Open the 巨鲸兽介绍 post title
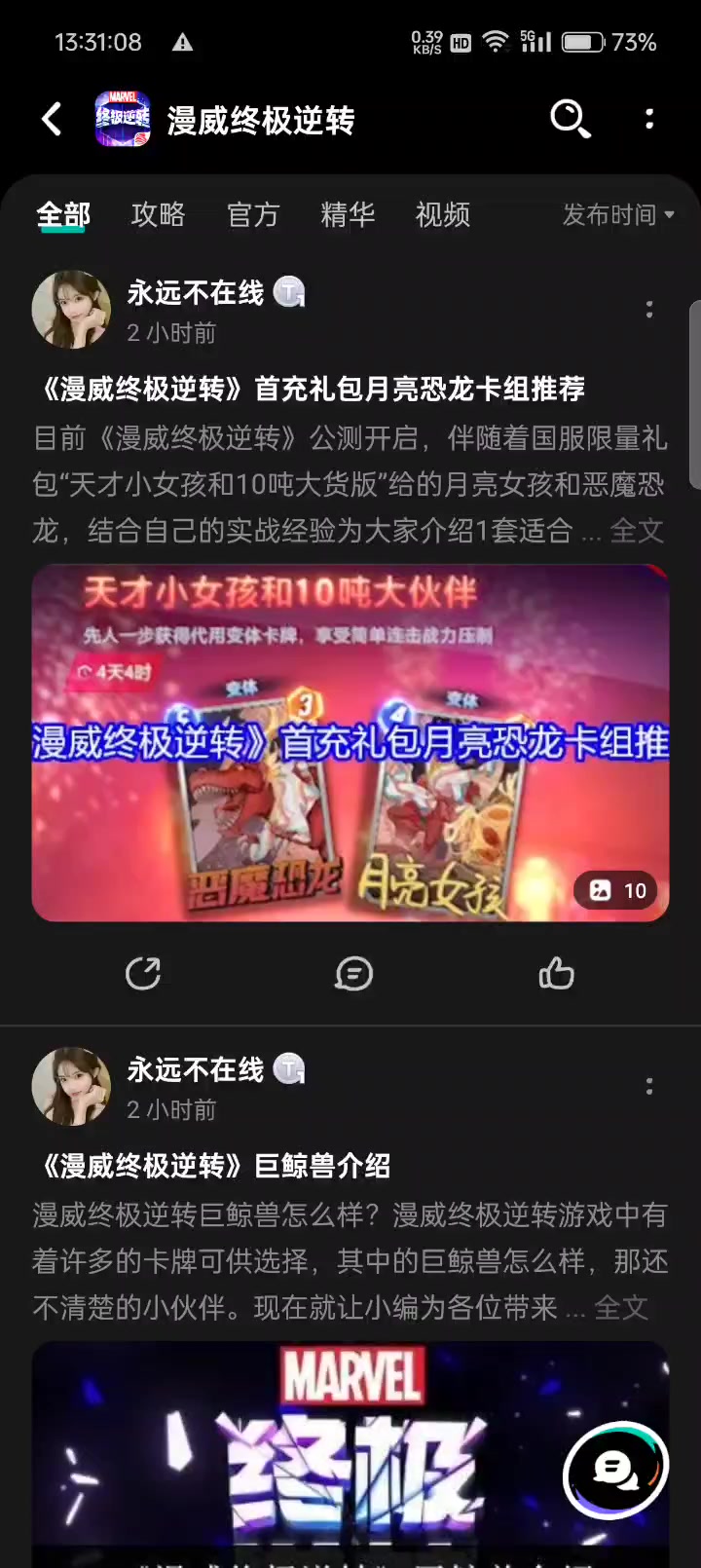The image size is (701, 1568). tap(212, 1165)
